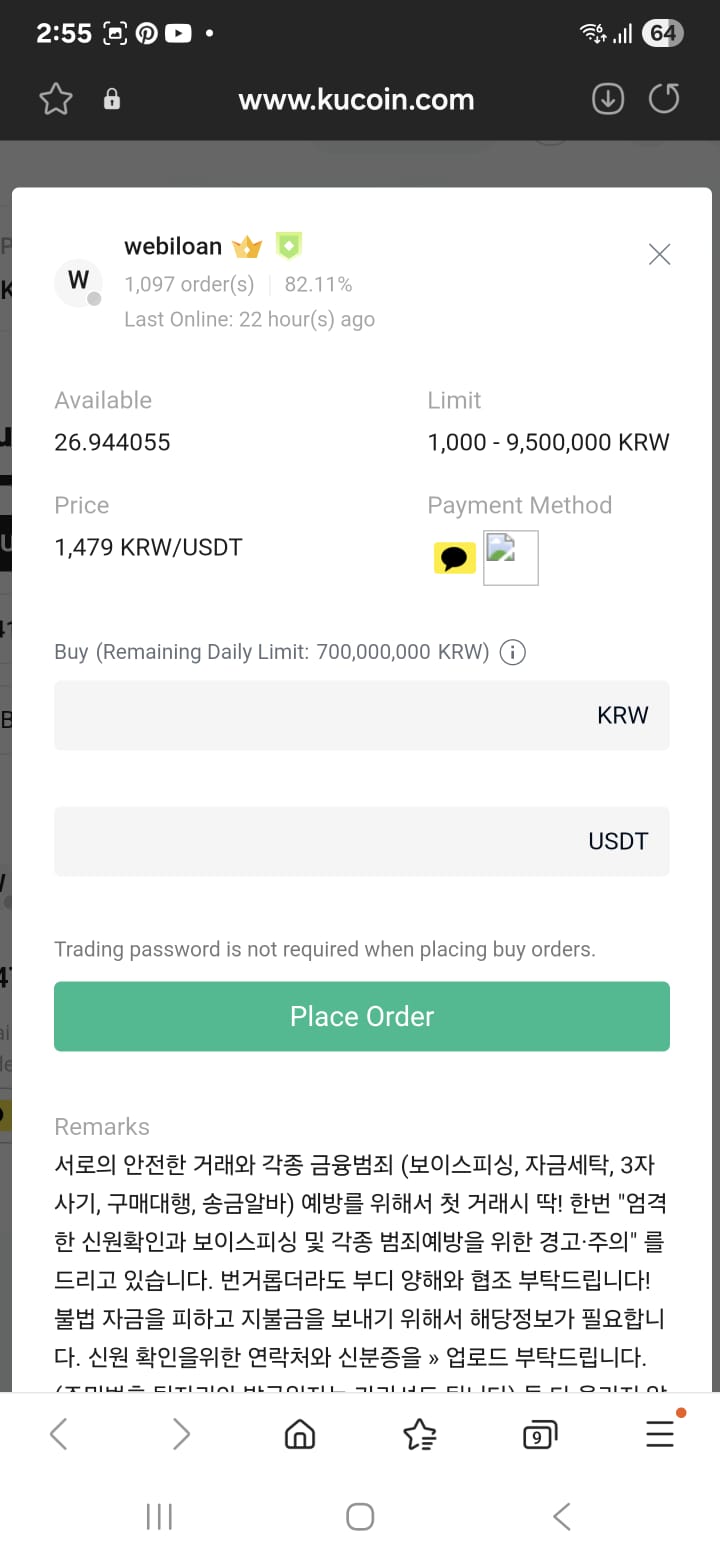The image size is (720, 1560).
Task: Reload the kucoin.com page
Action: [x=664, y=99]
